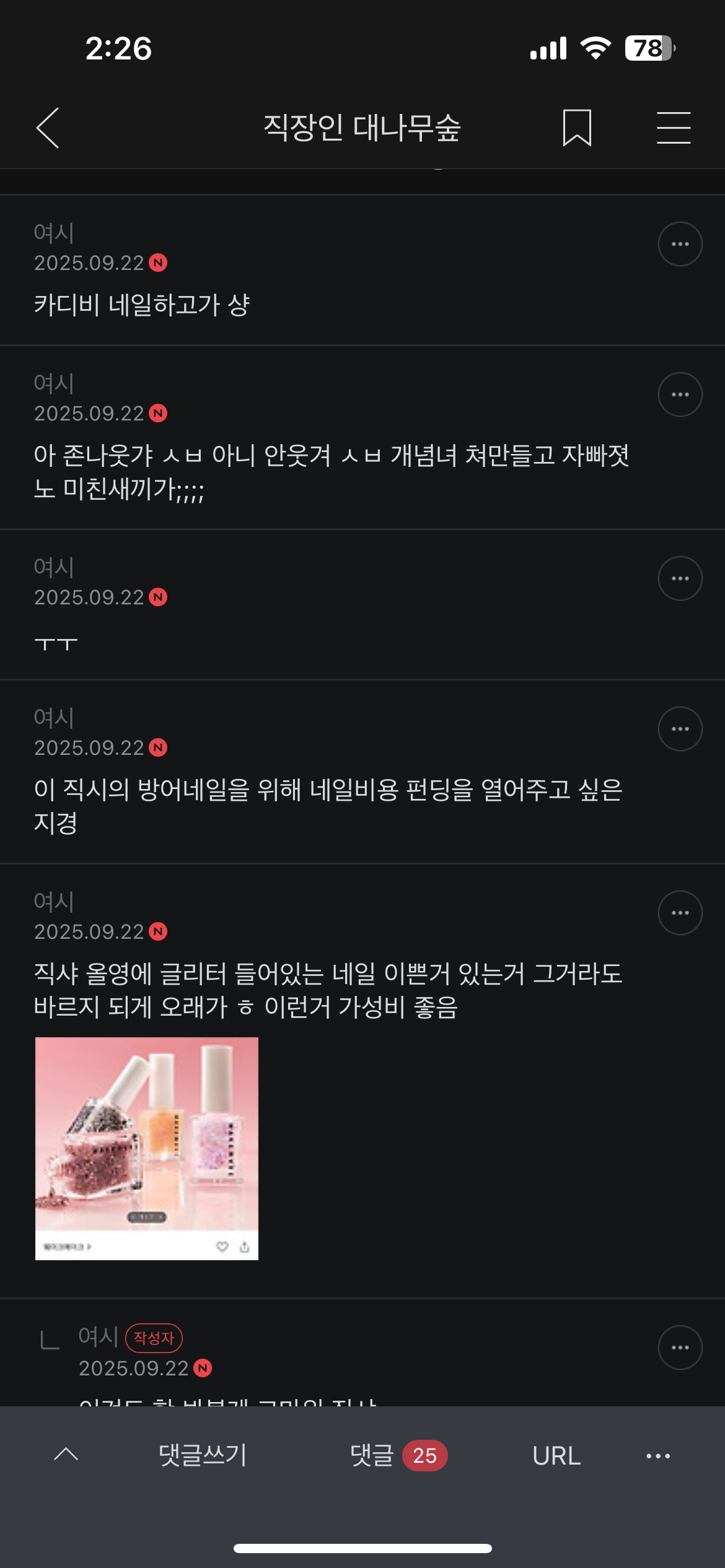The image size is (725, 1568).
Task: View the attached nail polish photo
Action: 147,1148
